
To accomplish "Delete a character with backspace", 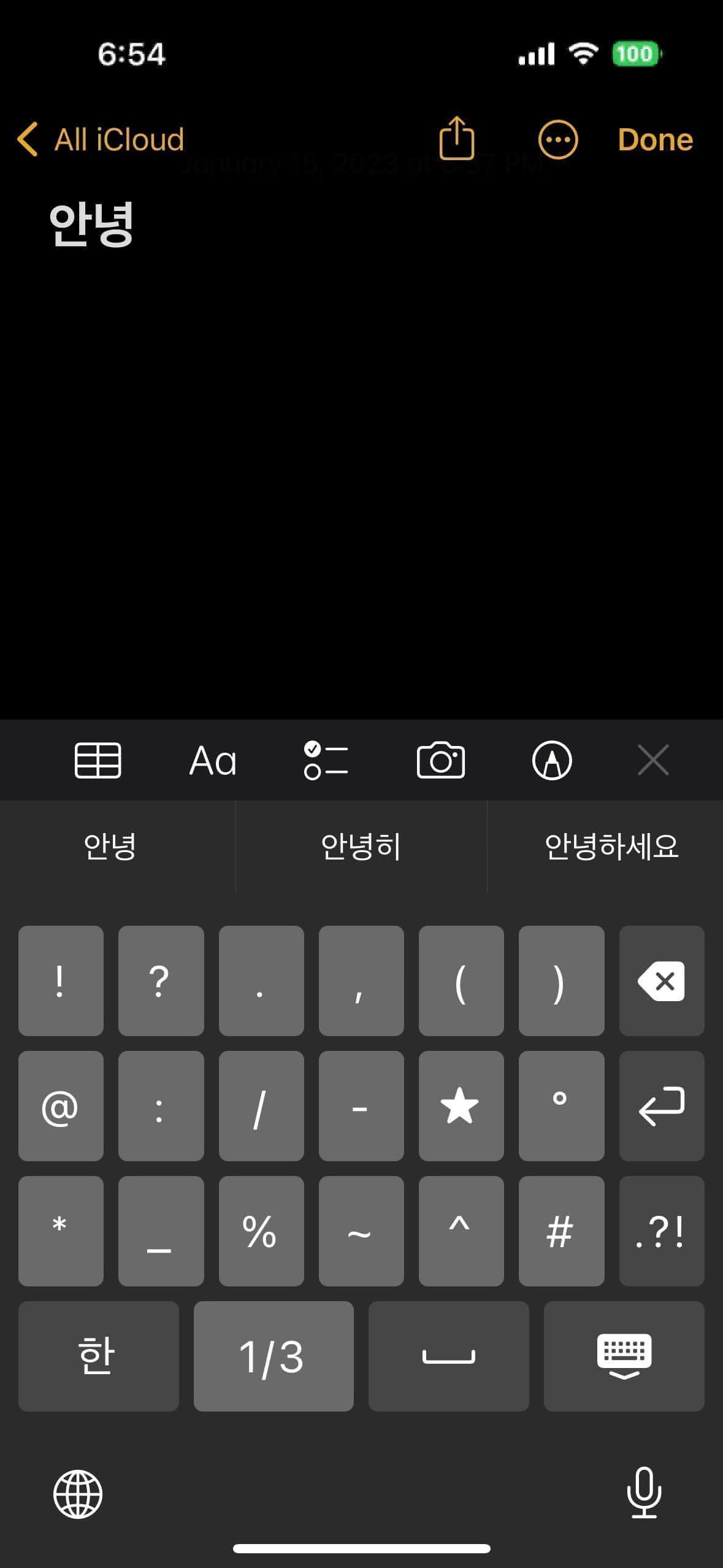I will [x=661, y=981].
